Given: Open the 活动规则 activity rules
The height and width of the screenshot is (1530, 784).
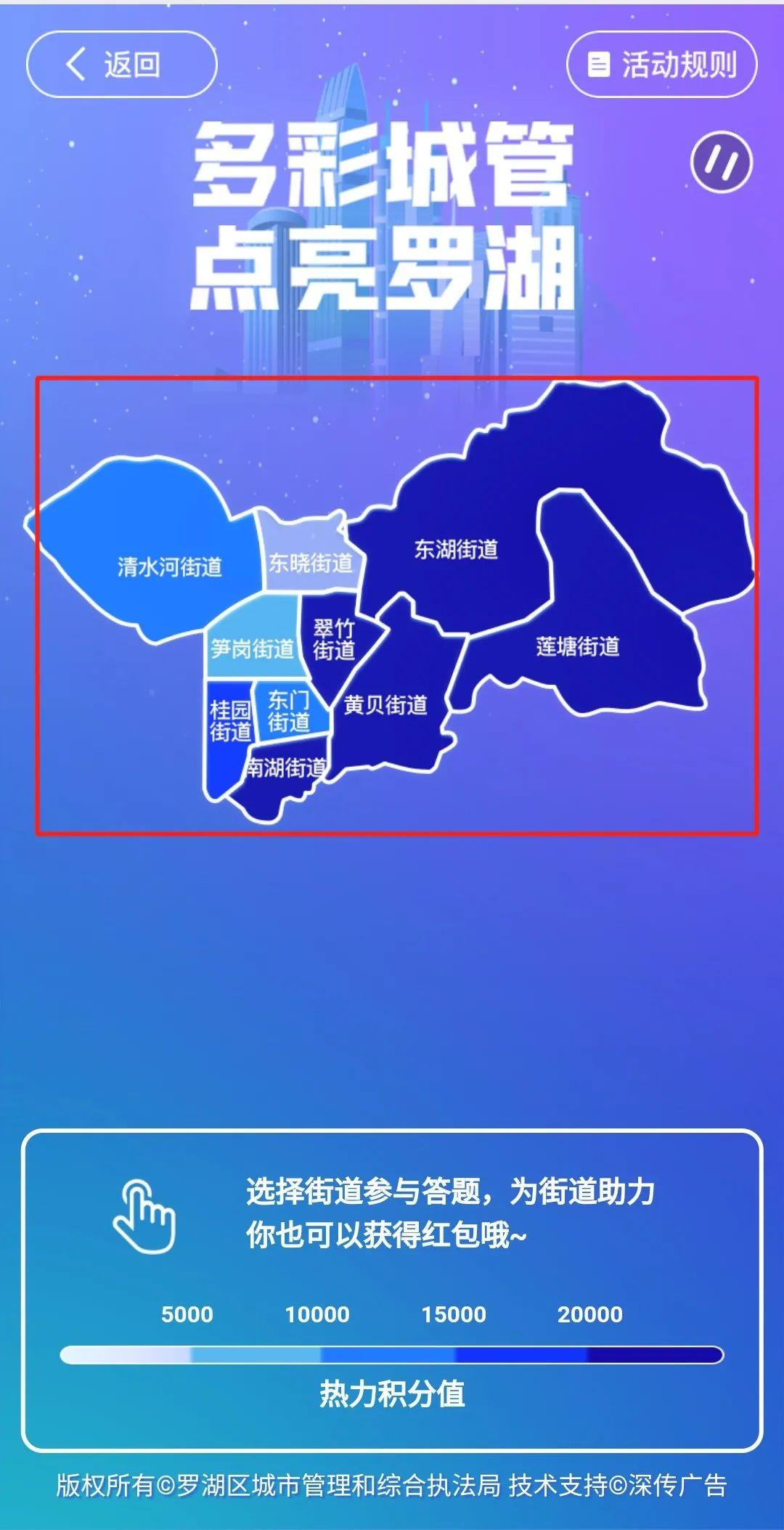Looking at the screenshot, I should [661, 65].
